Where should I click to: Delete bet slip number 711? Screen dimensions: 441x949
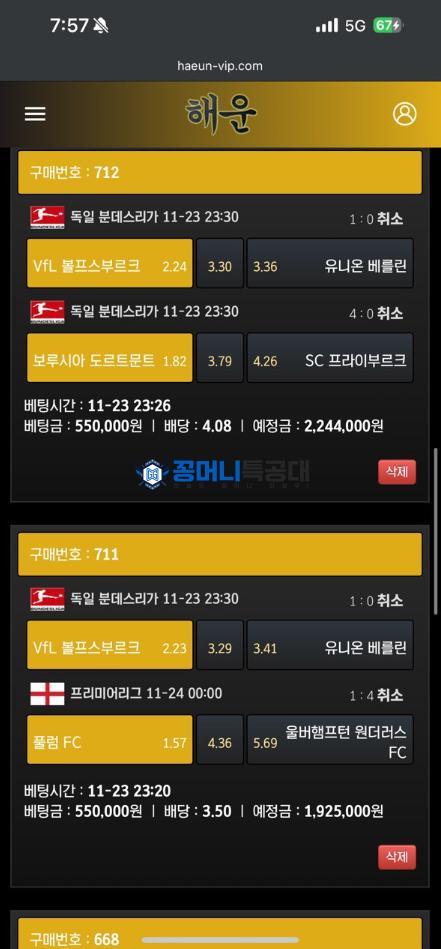pos(397,857)
